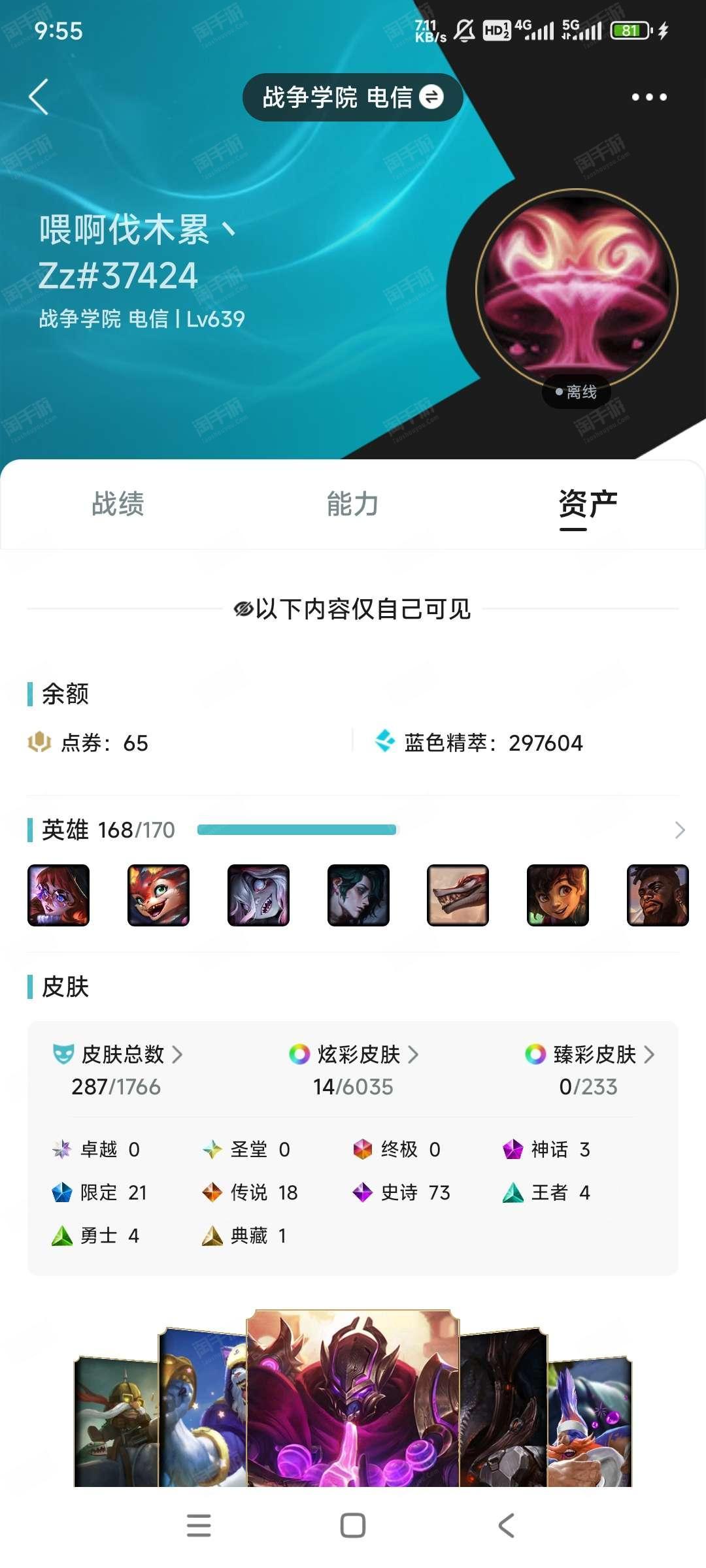Image resolution: width=706 pixels, height=1568 pixels.
Task: Open the first hero portrait with glasses
Action: pos(58,895)
